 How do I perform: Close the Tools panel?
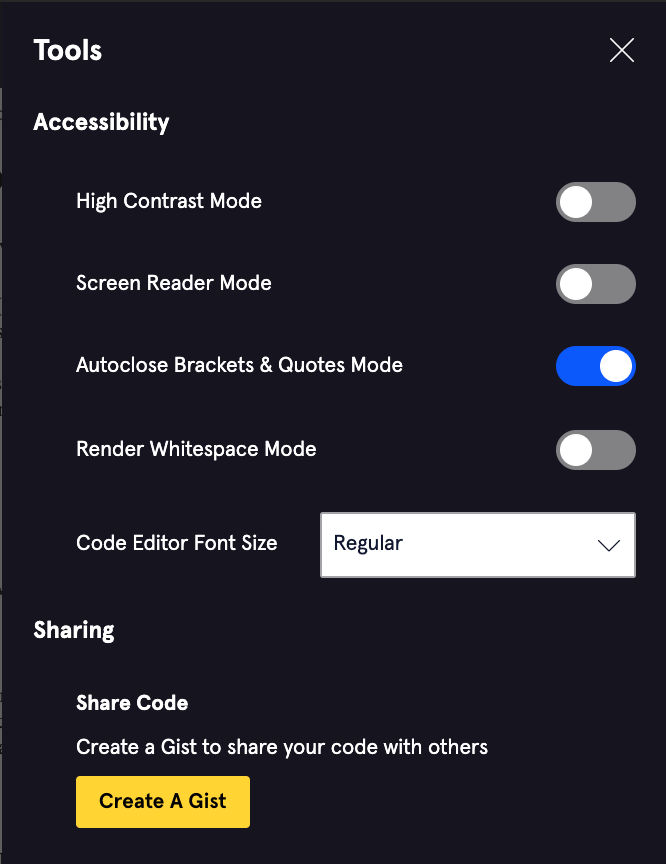click(x=622, y=50)
